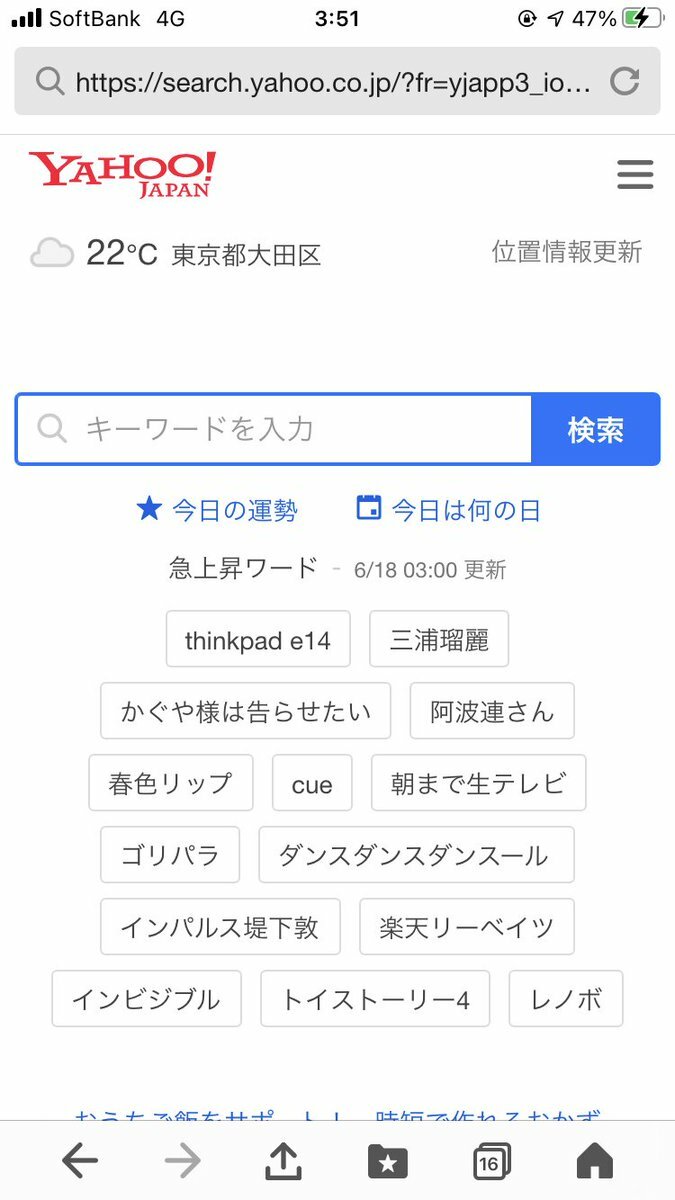Image resolution: width=675 pixels, height=1200 pixels.
Task: Go back to the previous page
Action: tap(80, 1161)
